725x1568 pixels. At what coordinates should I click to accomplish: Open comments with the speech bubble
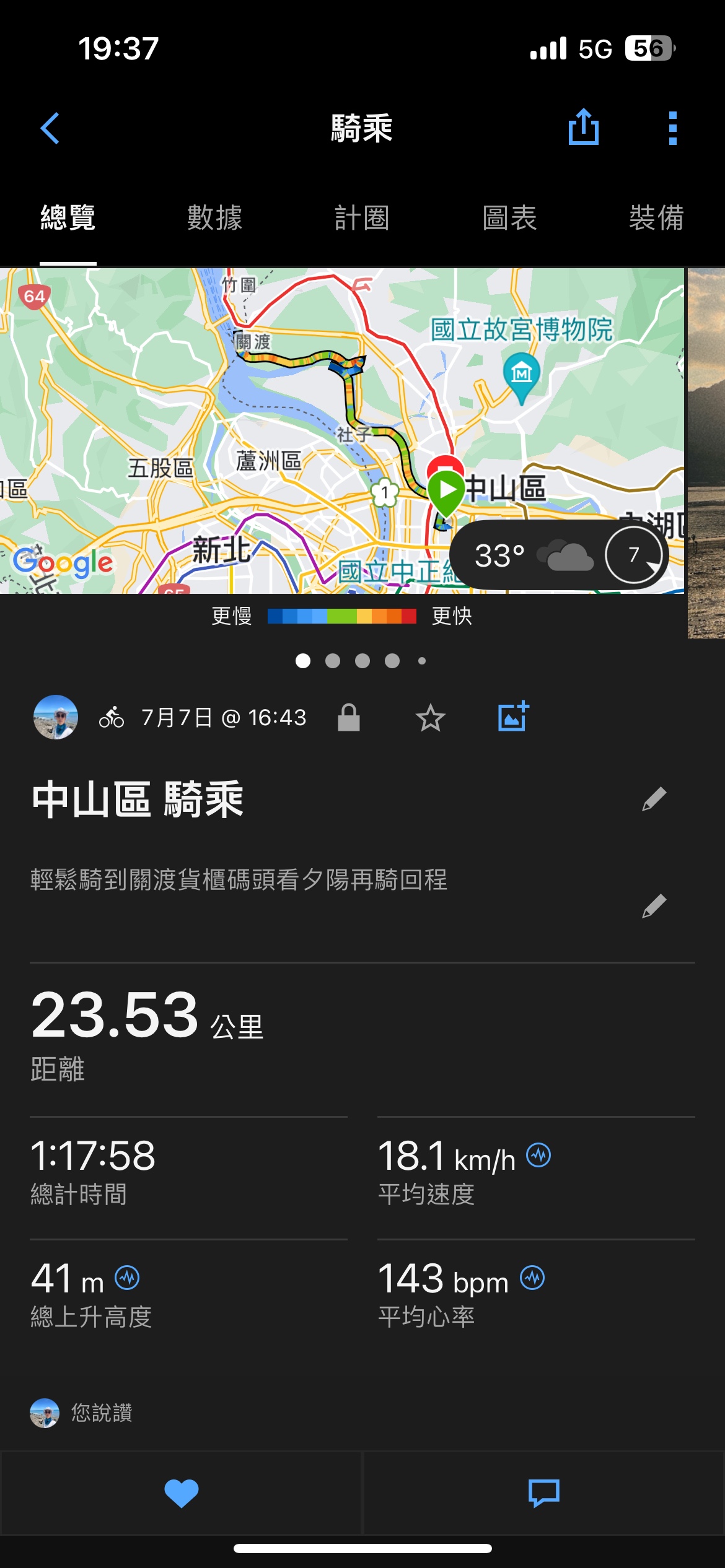point(544,1493)
